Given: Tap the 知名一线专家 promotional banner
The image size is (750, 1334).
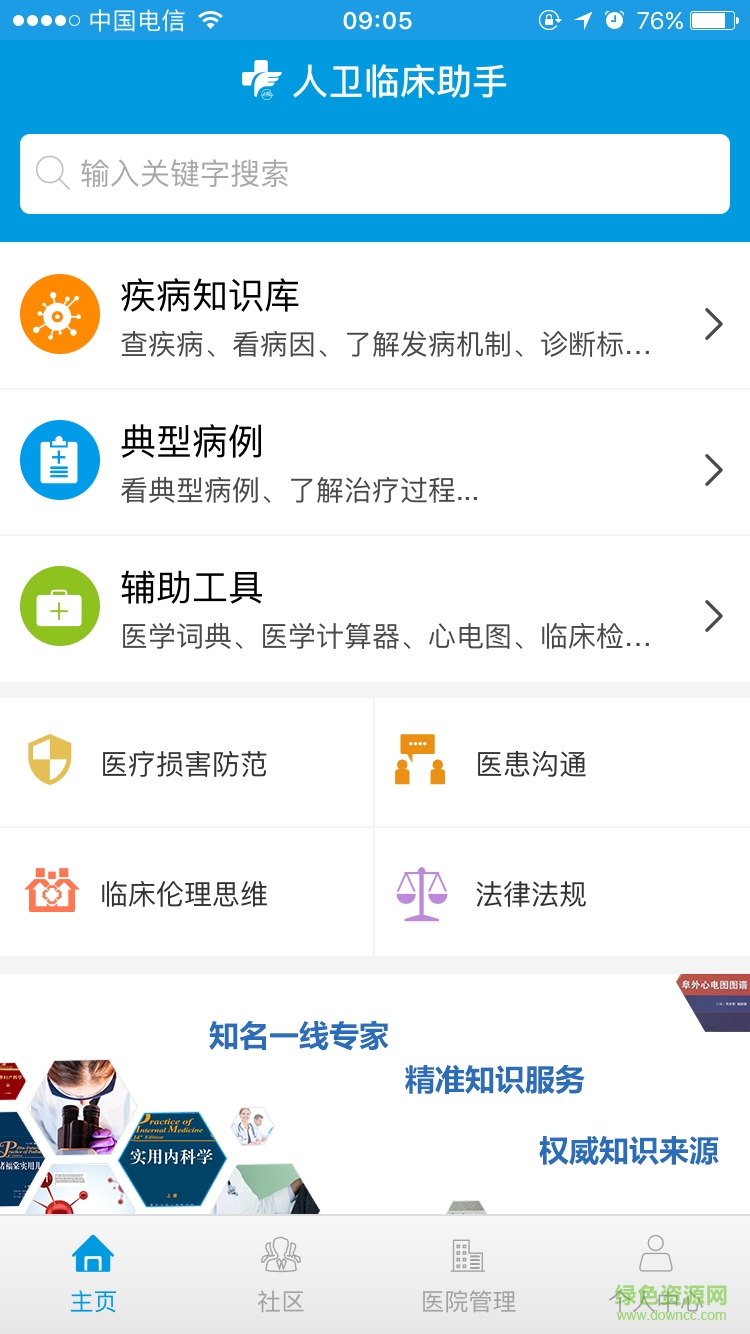Looking at the screenshot, I should click(375, 1094).
